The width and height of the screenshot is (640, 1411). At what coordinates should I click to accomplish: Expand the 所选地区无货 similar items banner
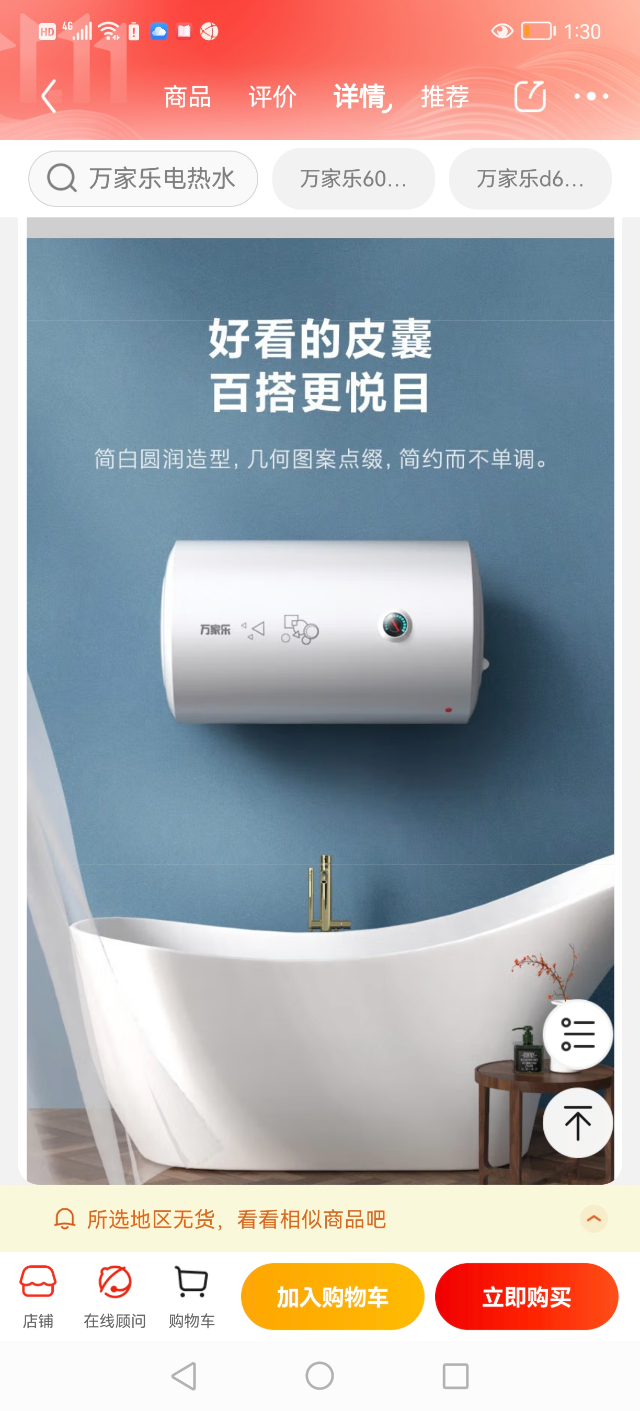pos(594,1219)
